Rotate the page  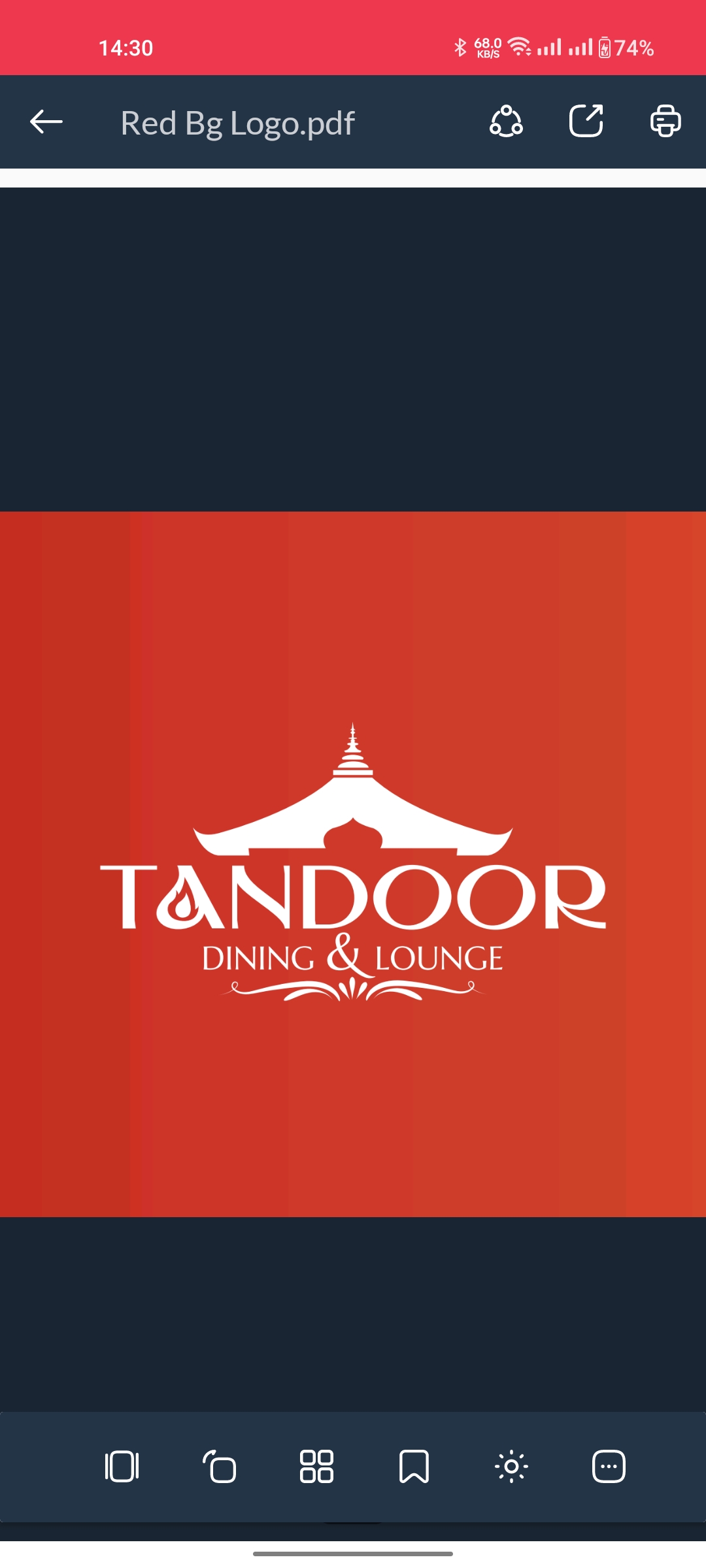click(x=220, y=1467)
